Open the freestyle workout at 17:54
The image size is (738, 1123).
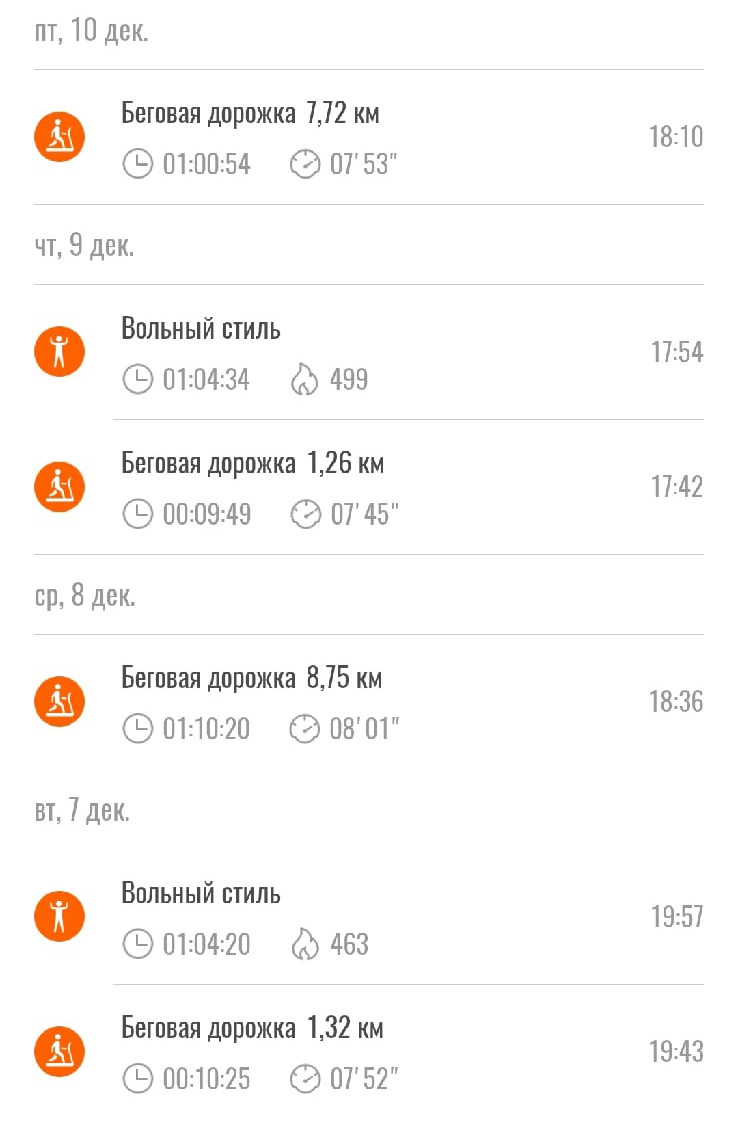coord(368,352)
